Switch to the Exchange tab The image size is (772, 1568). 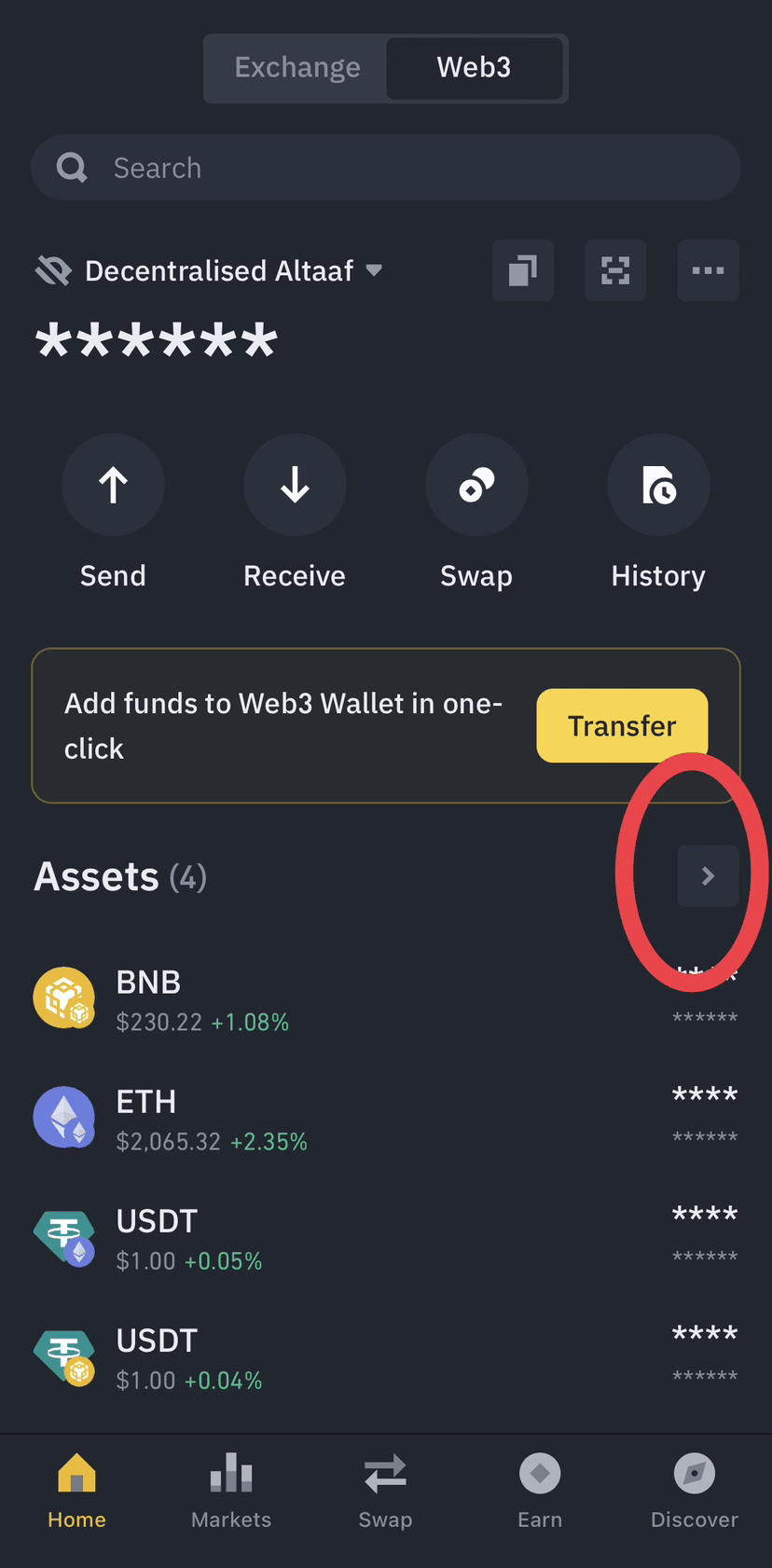point(296,68)
